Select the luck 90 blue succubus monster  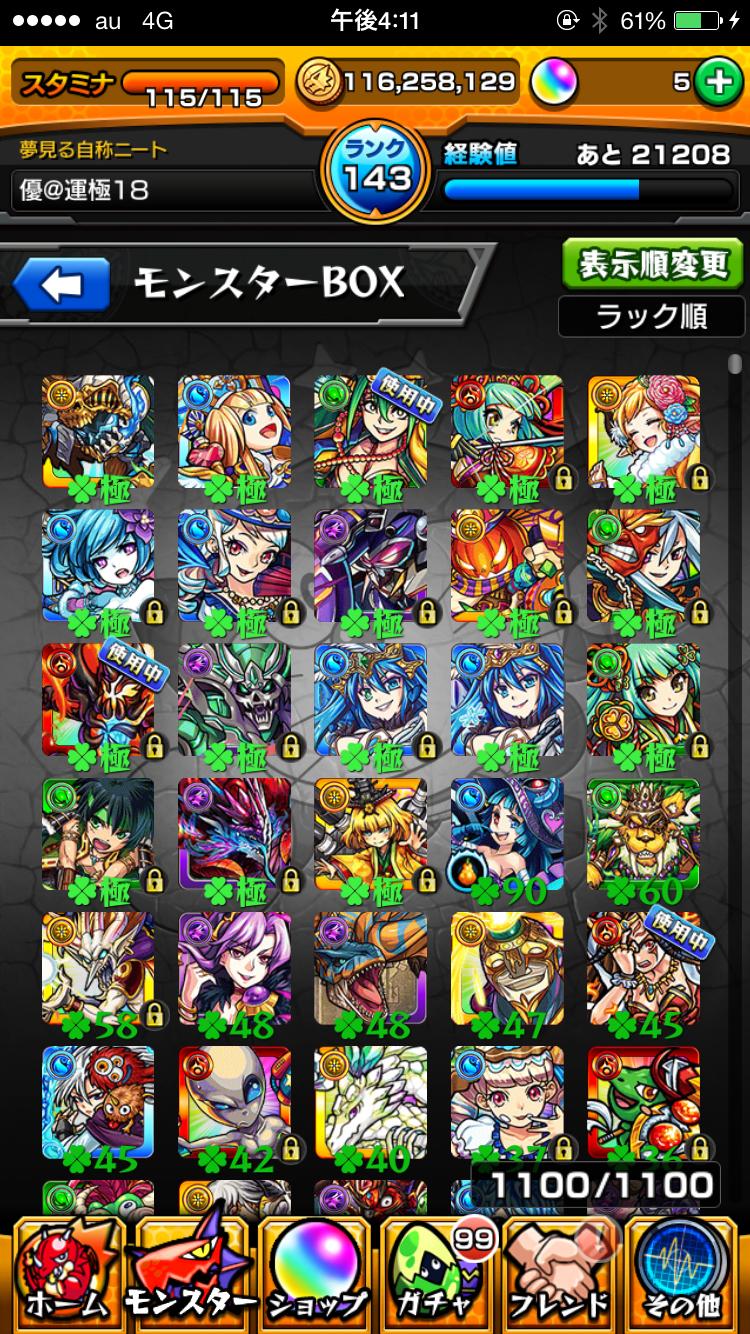coord(507,835)
